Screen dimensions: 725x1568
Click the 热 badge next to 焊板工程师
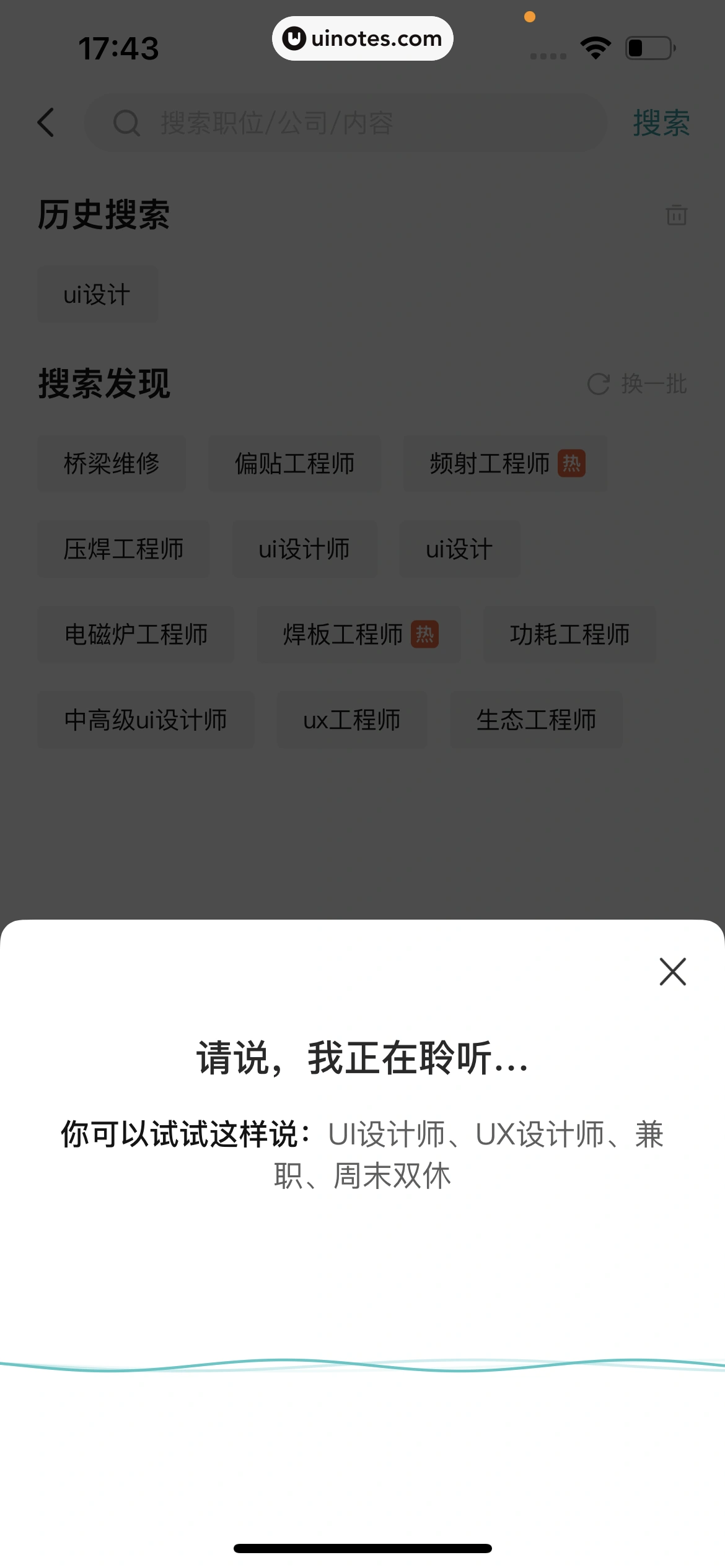pyautogui.click(x=424, y=634)
